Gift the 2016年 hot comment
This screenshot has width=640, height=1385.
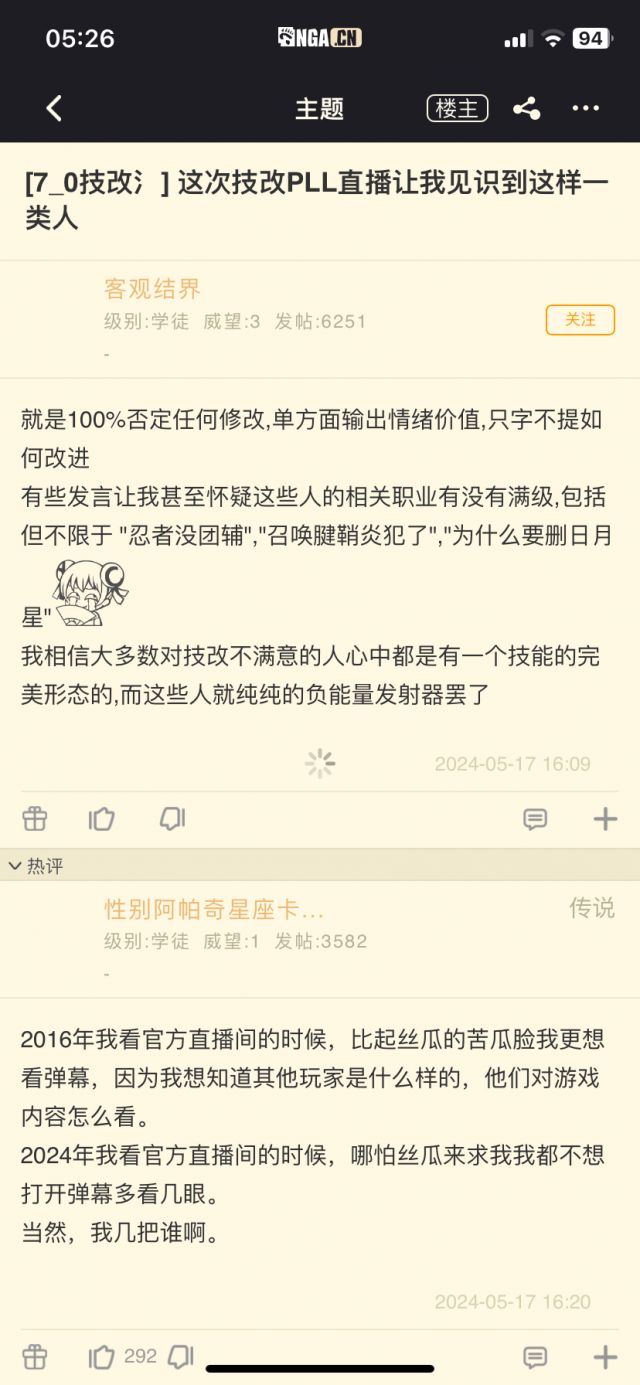click(35, 1356)
